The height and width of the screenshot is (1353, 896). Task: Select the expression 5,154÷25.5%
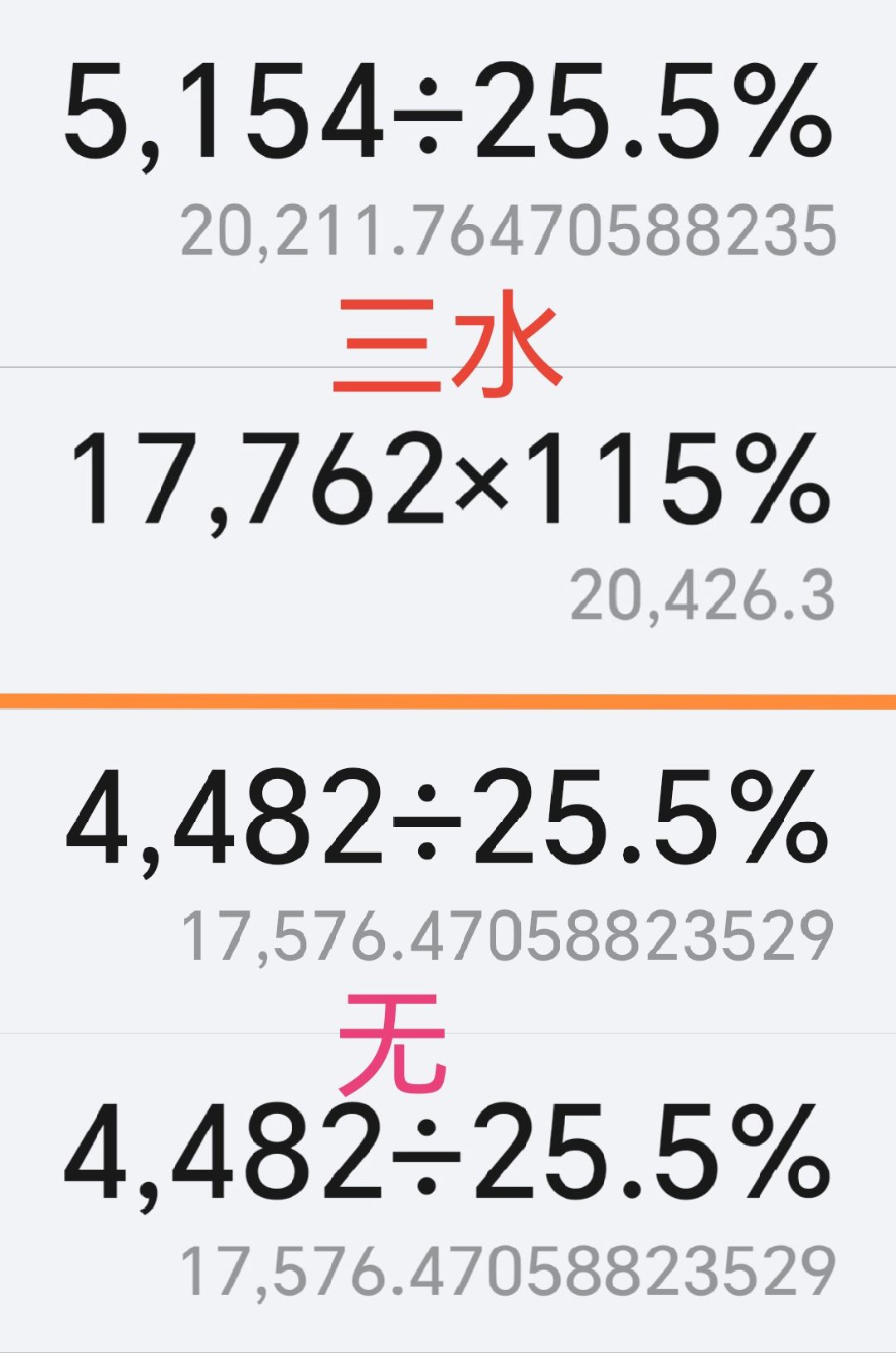coord(448,116)
